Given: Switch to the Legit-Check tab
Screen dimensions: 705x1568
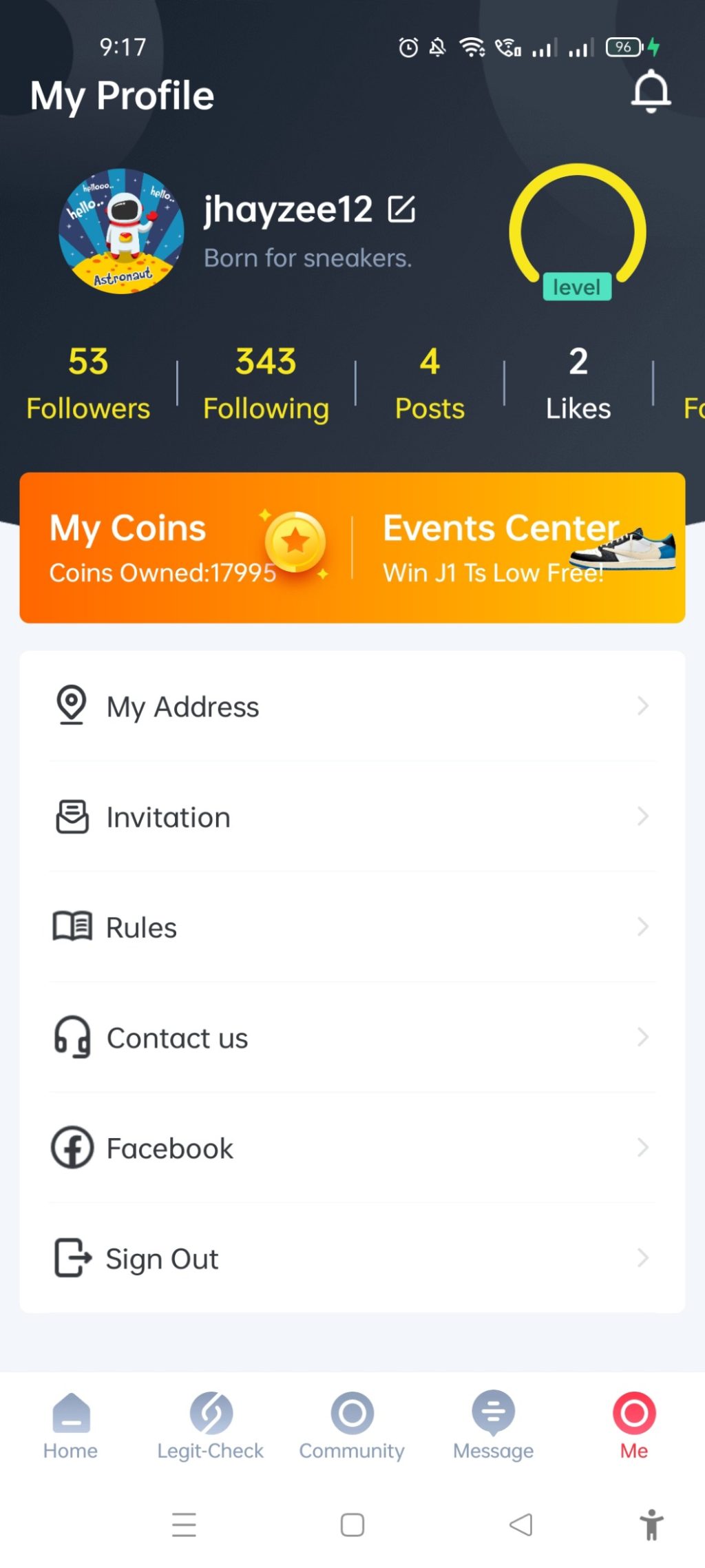Looking at the screenshot, I should 211,1425.
